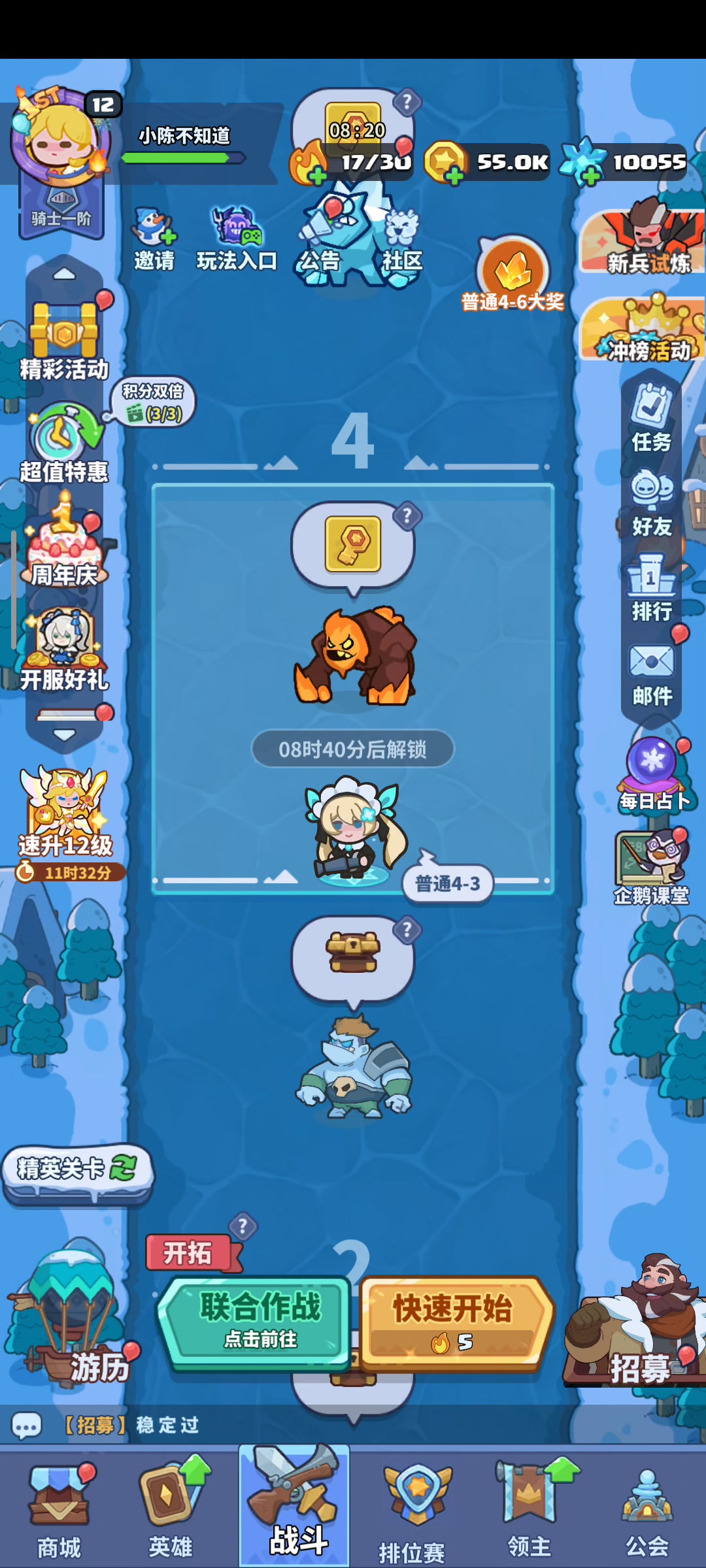
Task: Open the 排行 leaderboard
Action: point(651,588)
